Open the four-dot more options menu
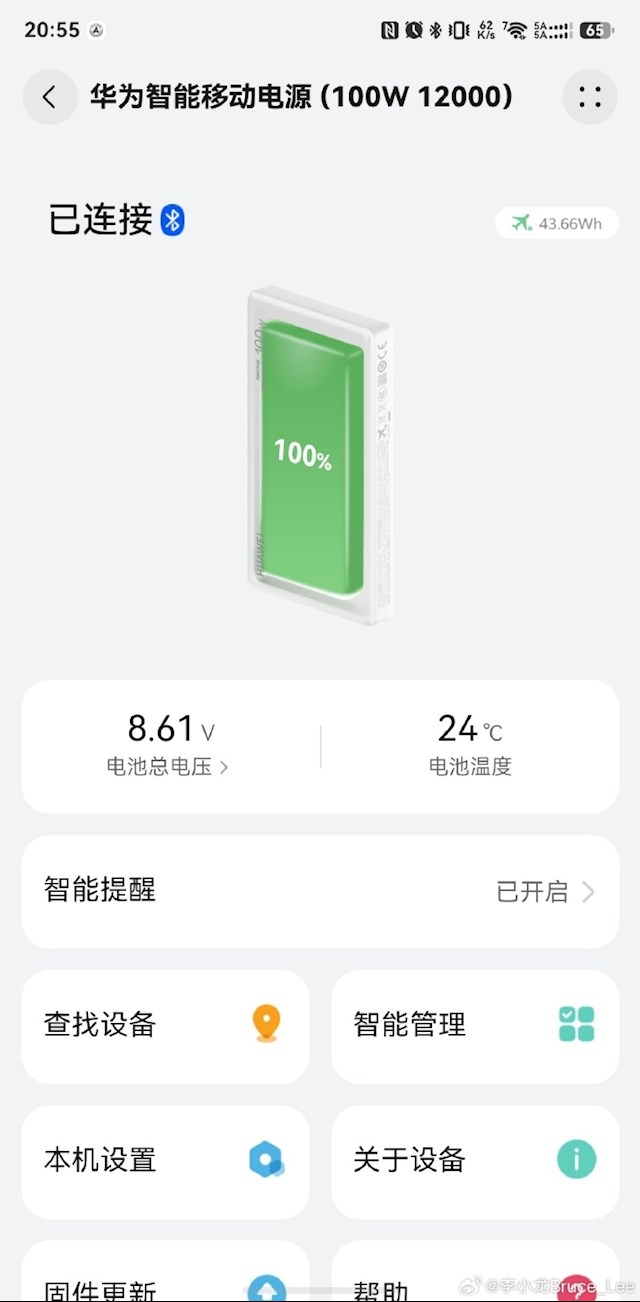The image size is (640, 1302). (590, 97)
